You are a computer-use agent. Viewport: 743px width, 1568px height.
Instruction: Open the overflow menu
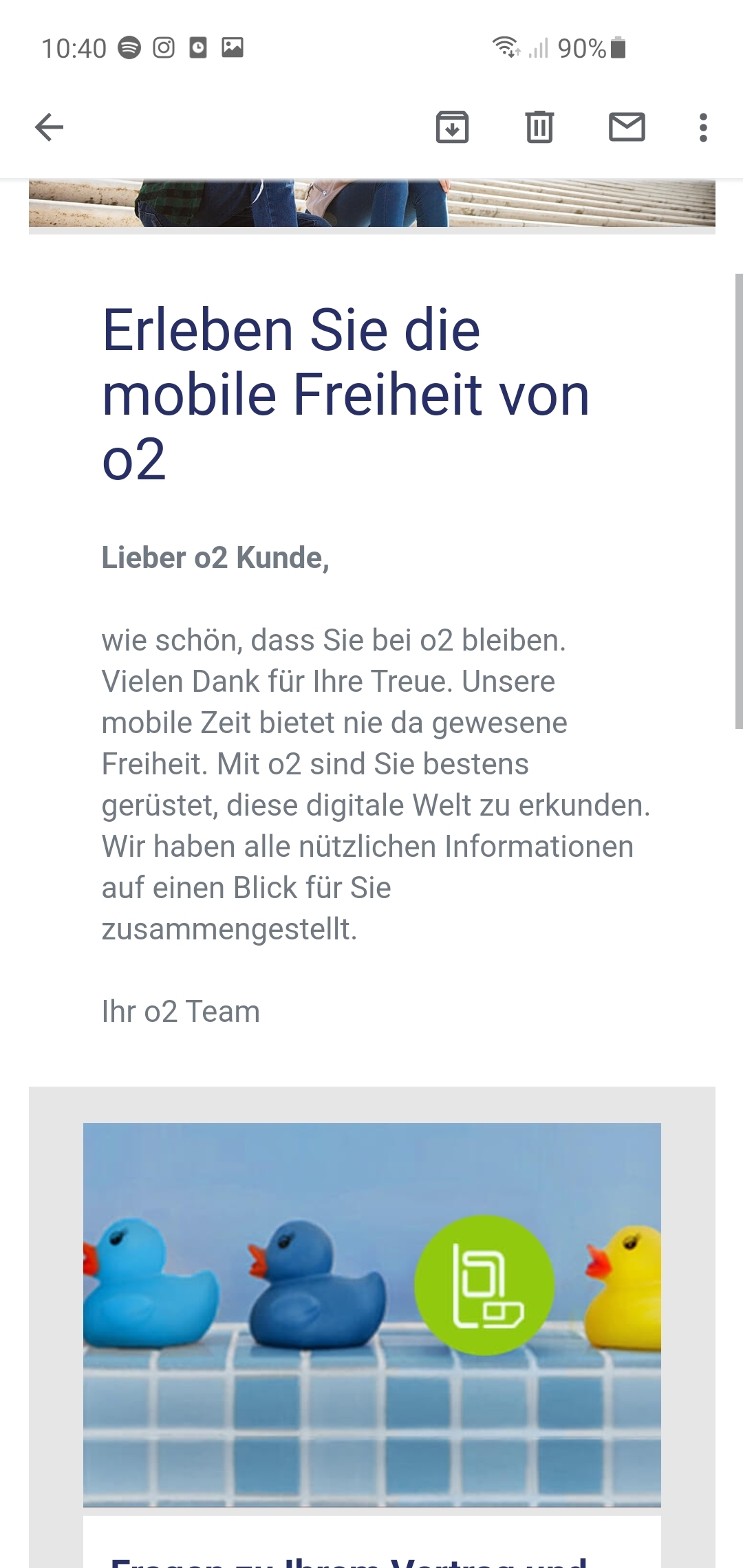point(702,127)
